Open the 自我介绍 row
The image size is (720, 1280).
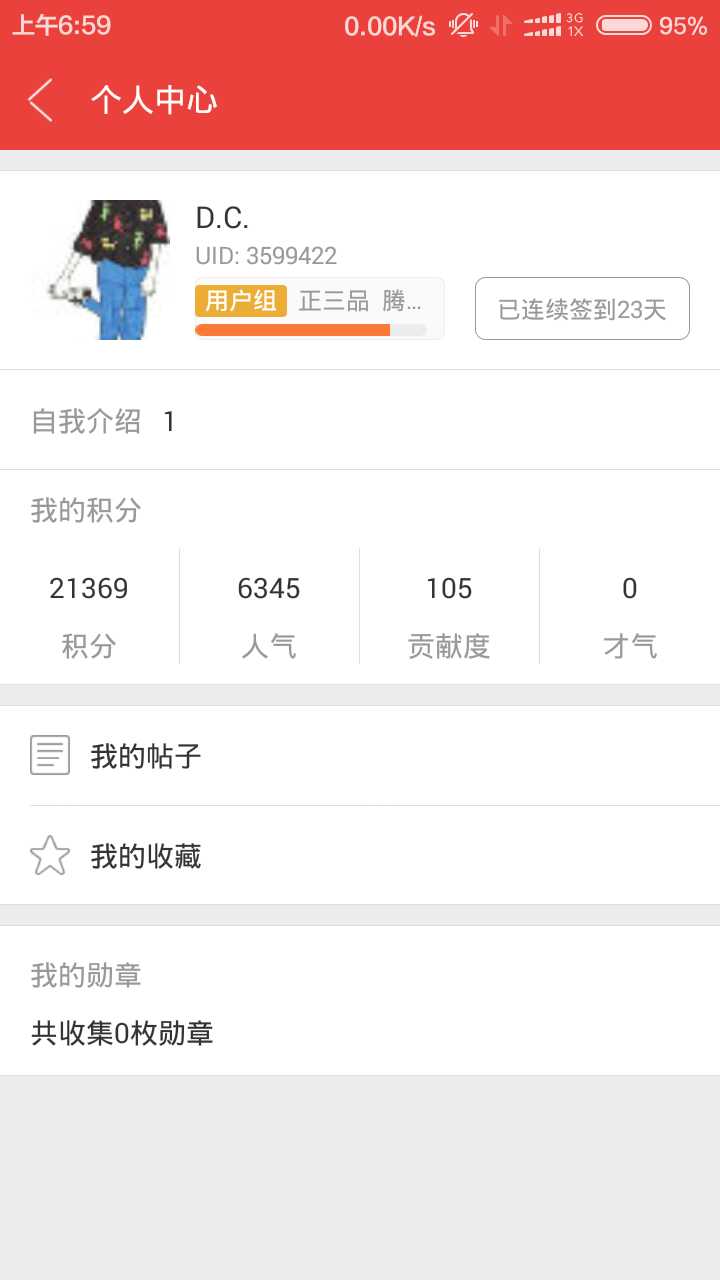tap(360, 421)
